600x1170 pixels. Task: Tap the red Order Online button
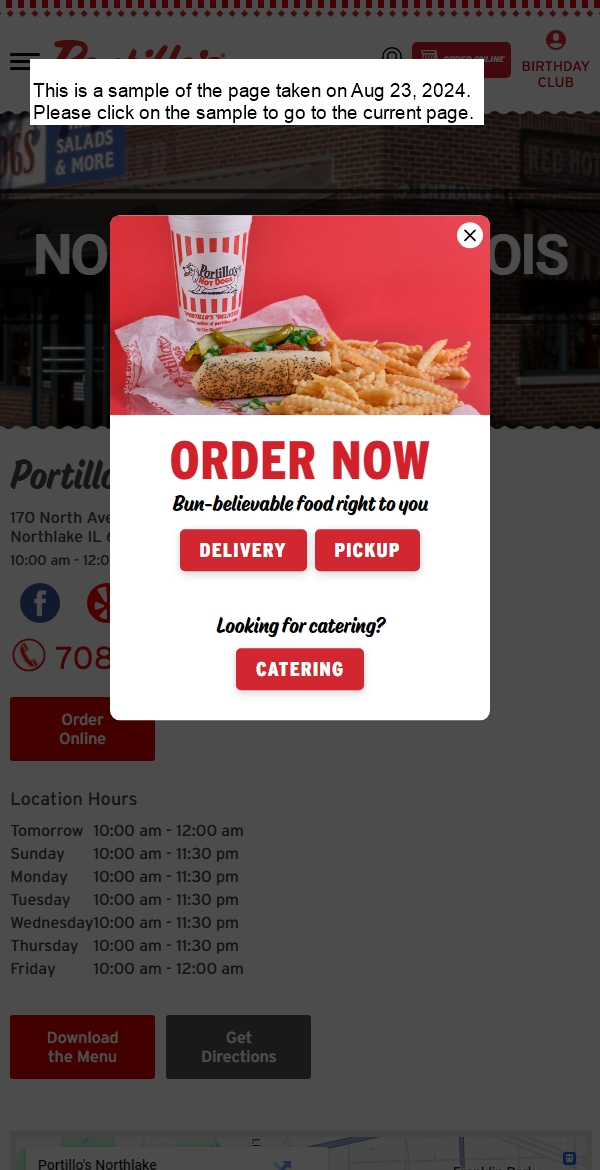click(82, 729)
